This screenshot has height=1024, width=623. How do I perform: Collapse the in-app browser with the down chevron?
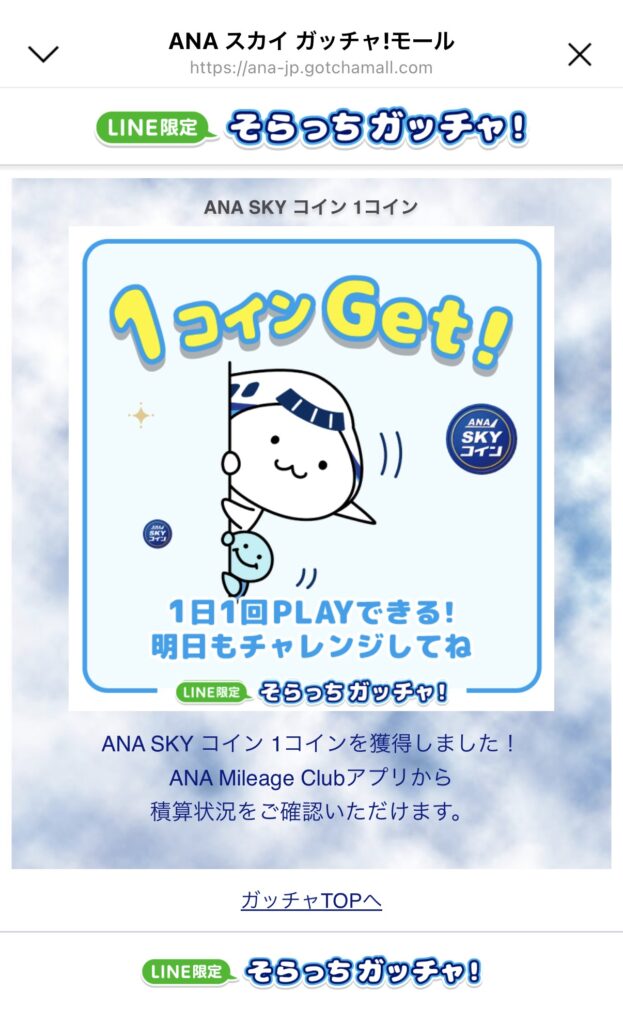coord(43,54)
